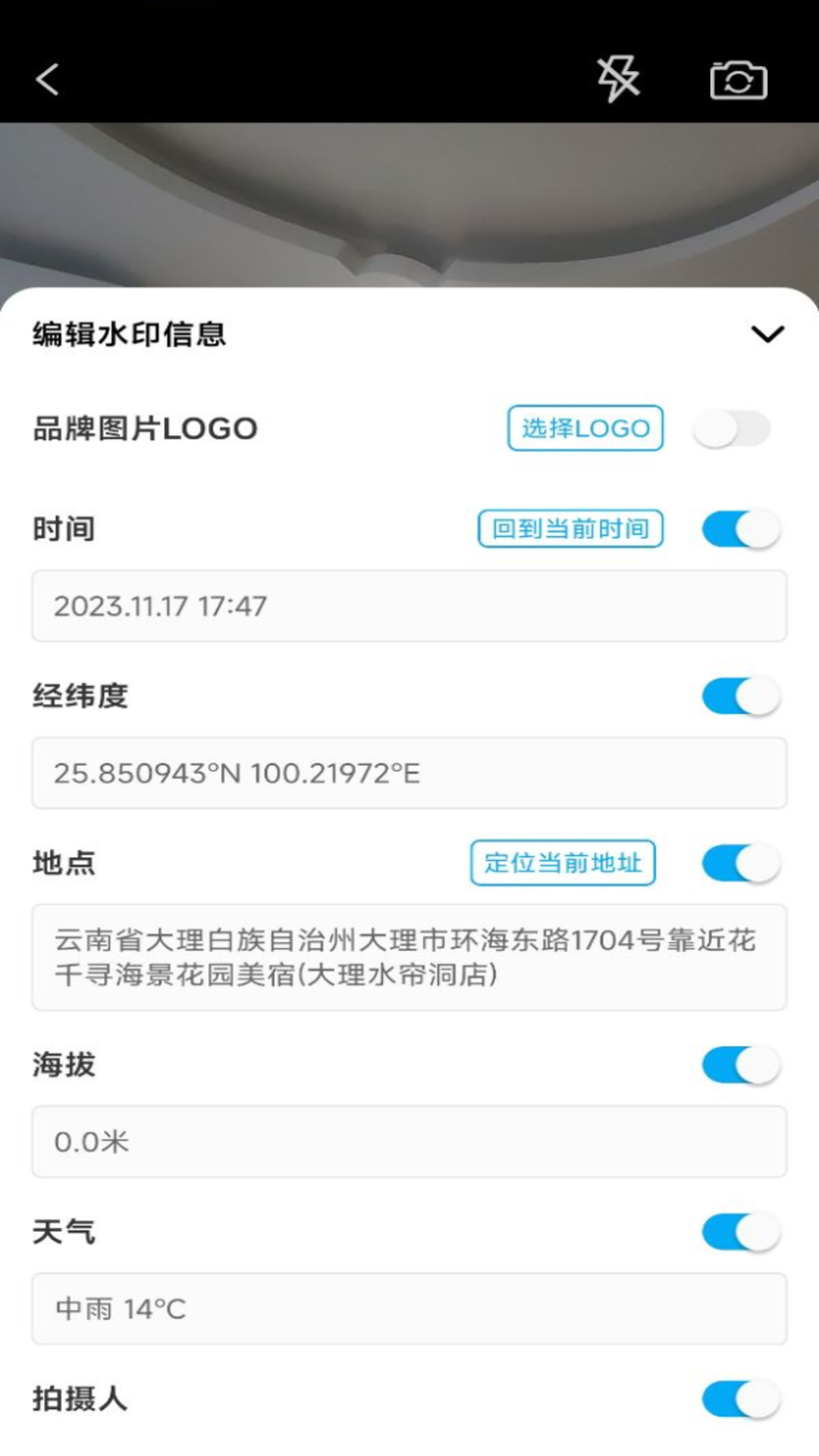Select the 云南省大理 address text box
The height and width of the screenshot is (1456, 819).
[409, 957]
